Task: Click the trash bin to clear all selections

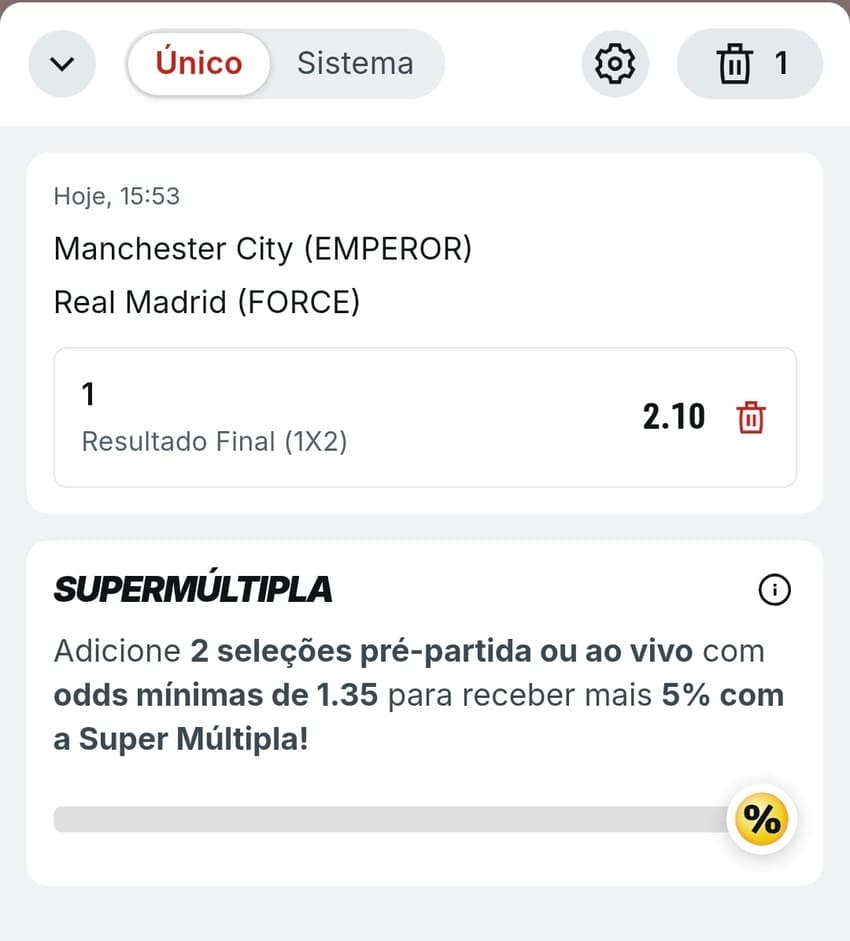Action: pyautogui.click(x=736, y=63)
